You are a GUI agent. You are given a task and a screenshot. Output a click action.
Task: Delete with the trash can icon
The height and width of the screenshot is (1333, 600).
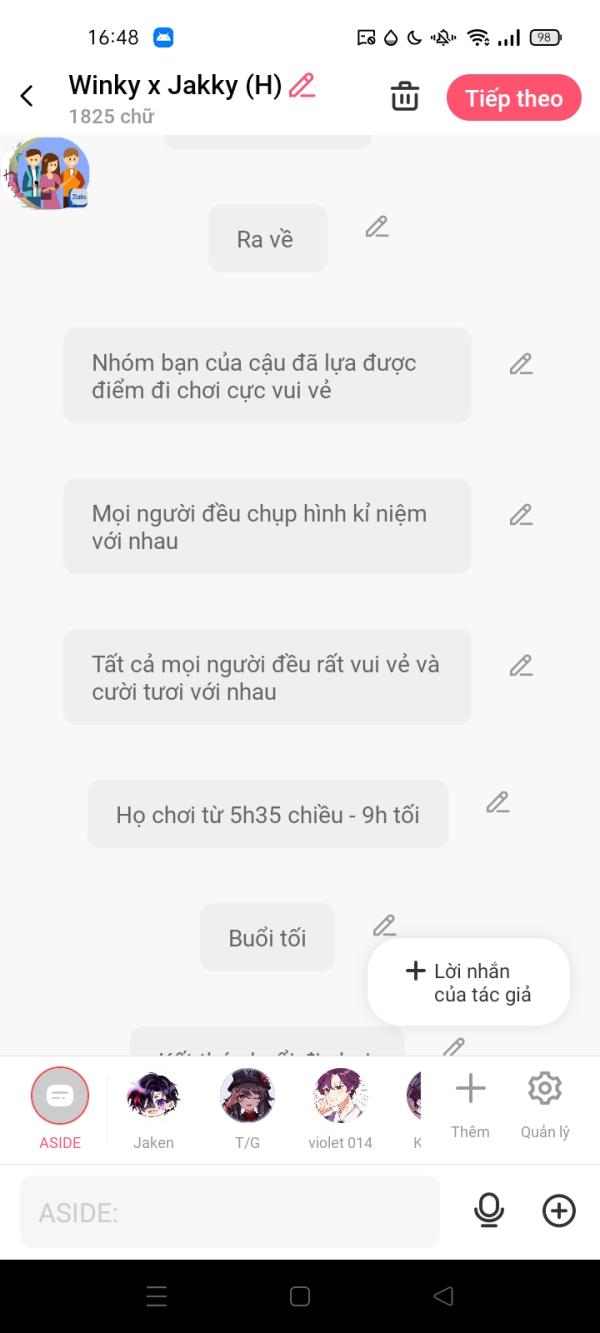404,97
